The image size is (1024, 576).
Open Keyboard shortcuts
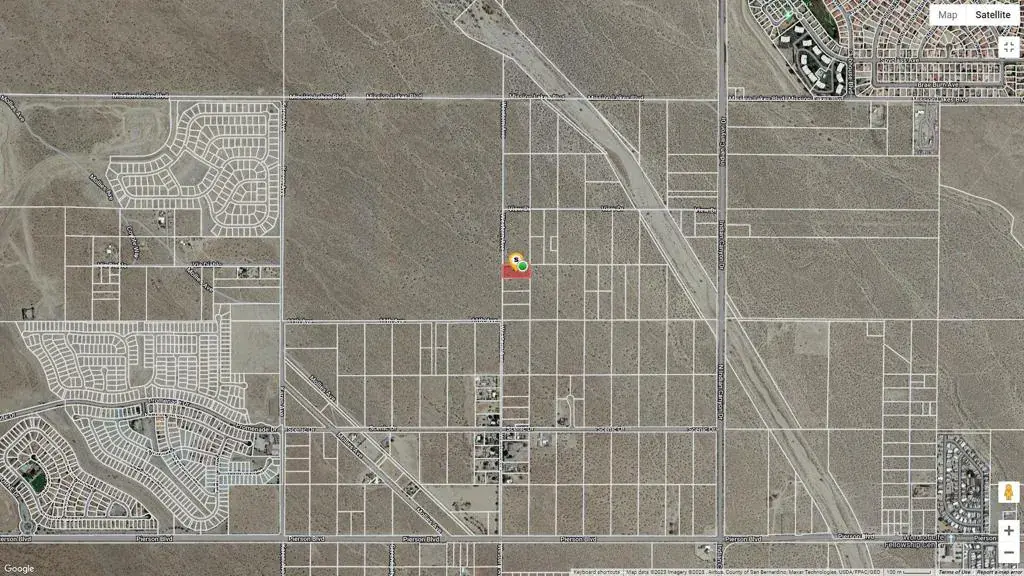(x=598, y=572)
